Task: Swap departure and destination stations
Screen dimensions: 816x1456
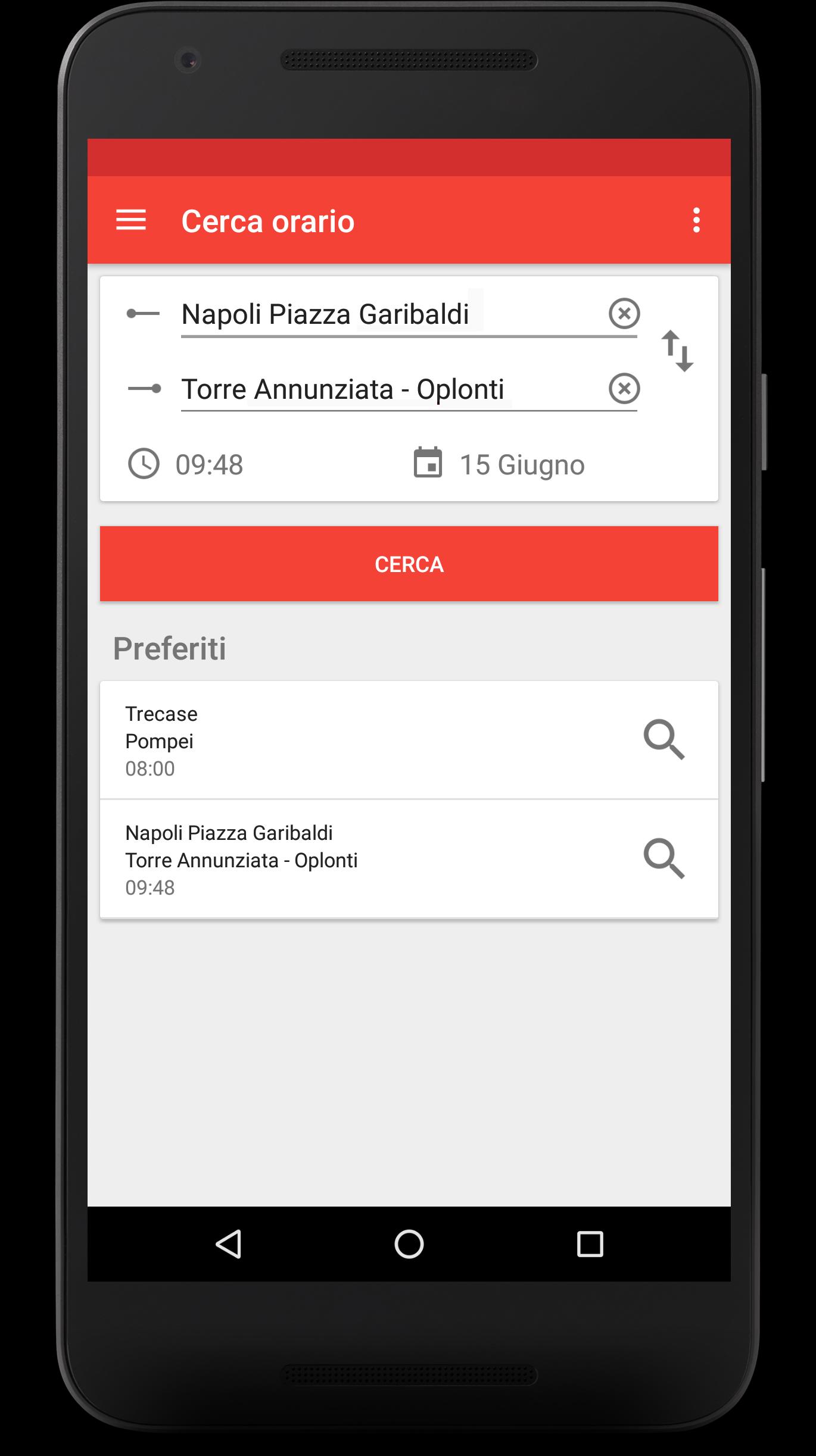Action: click(x=677, y=351)
